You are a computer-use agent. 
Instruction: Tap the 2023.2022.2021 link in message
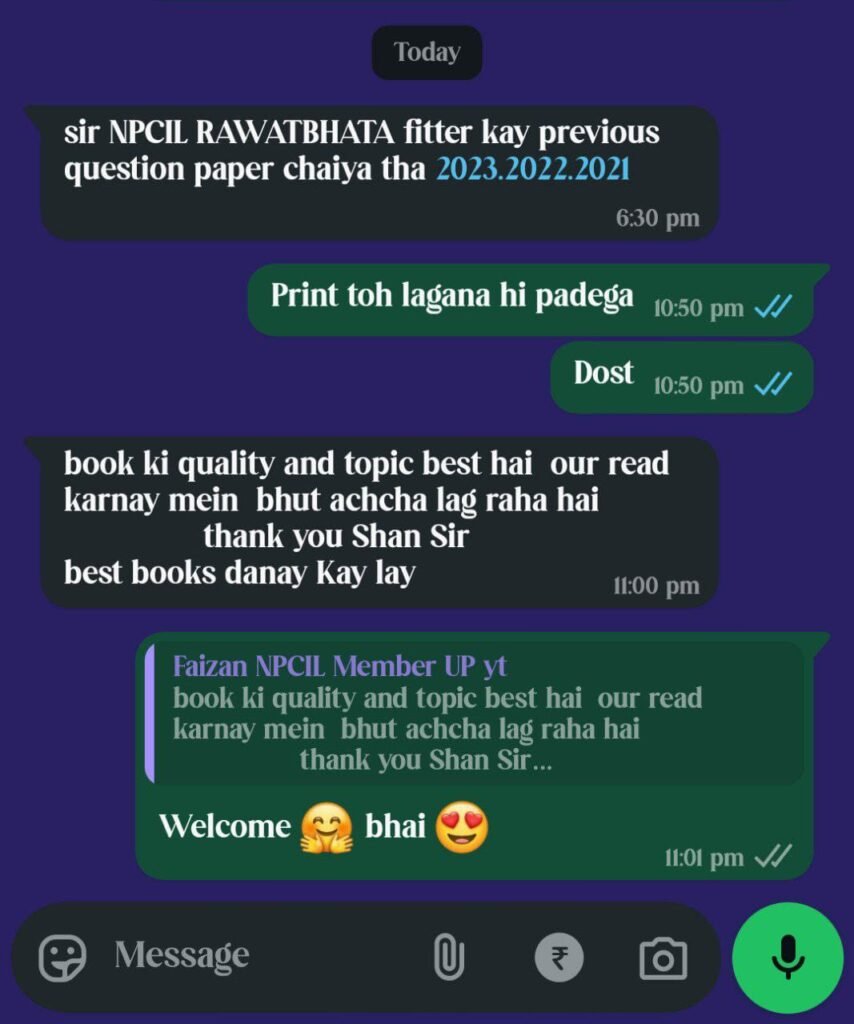[532, 170]
